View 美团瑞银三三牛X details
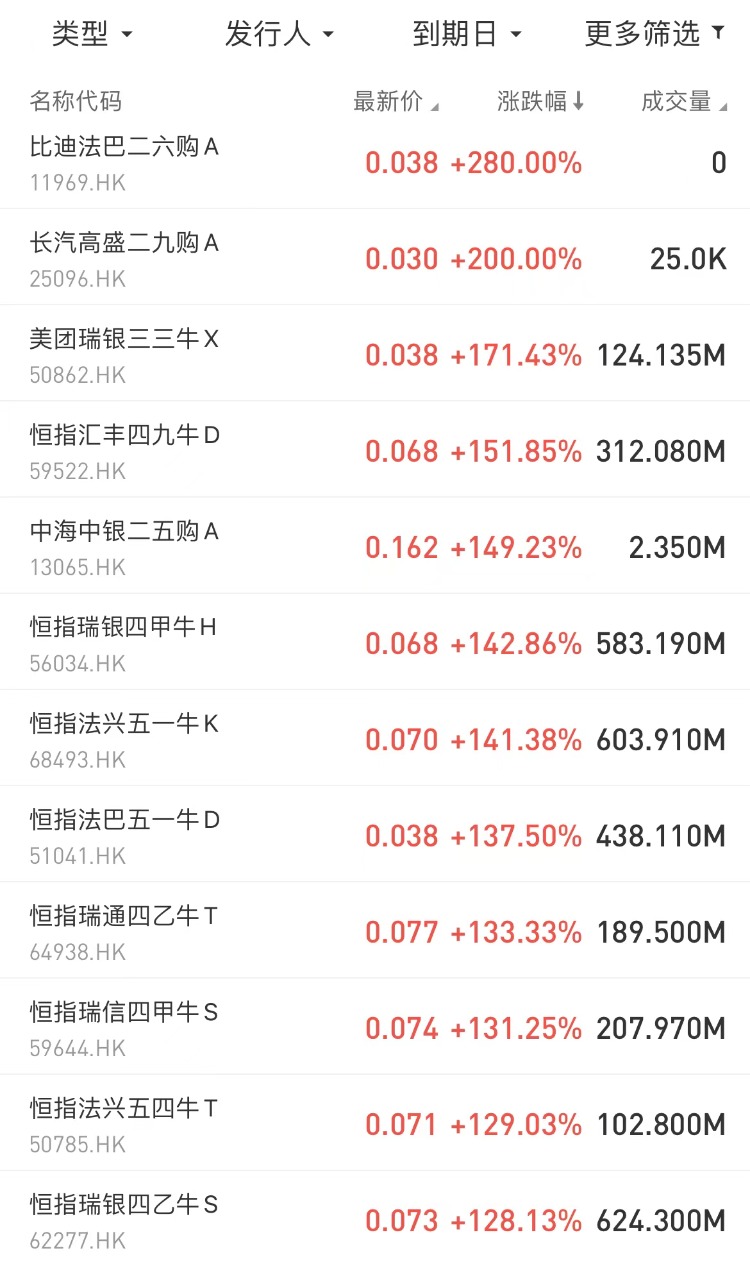 [375, 353]
